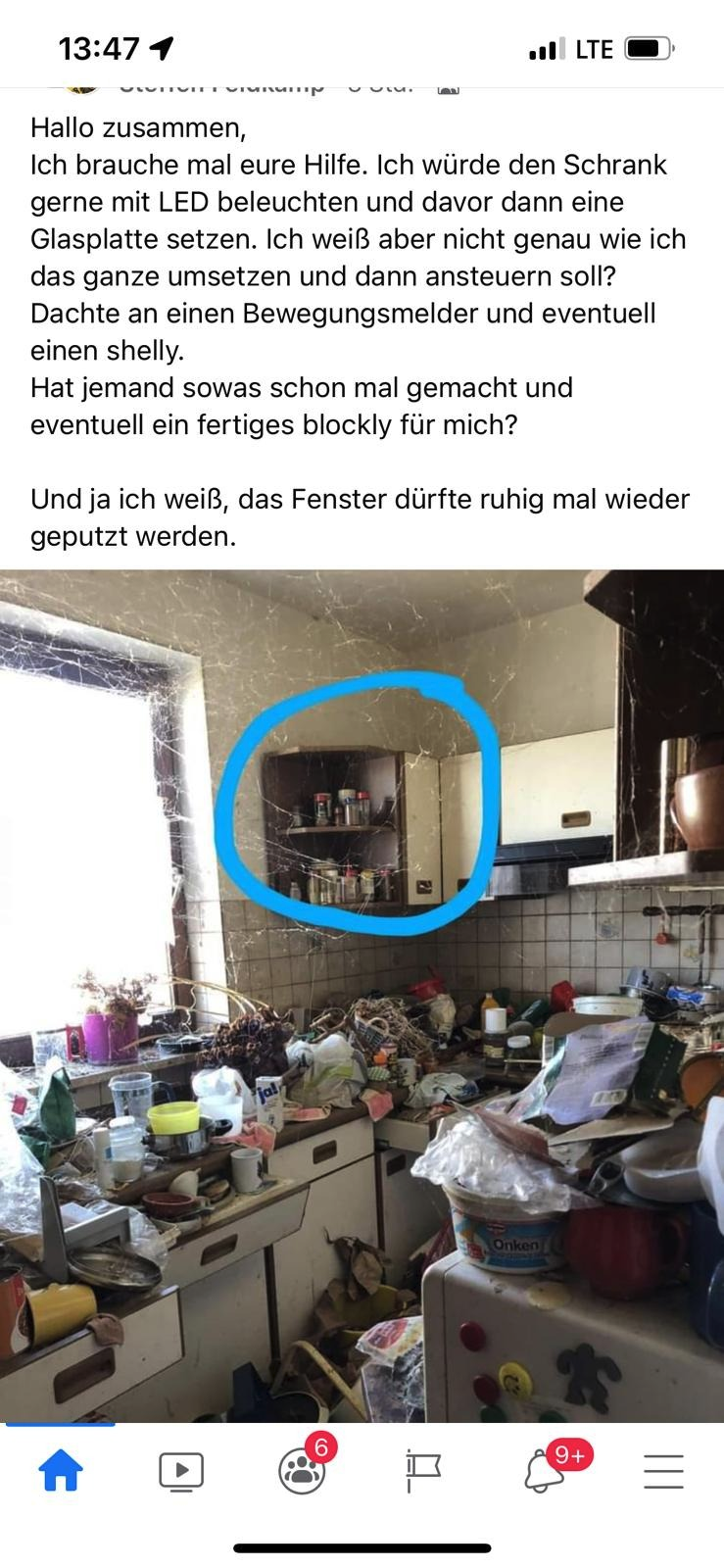Image resolution: width=724 pixels, height=1568 pixels.
Task: Open the hamburger menu tab
Action: click(663, 1471)
